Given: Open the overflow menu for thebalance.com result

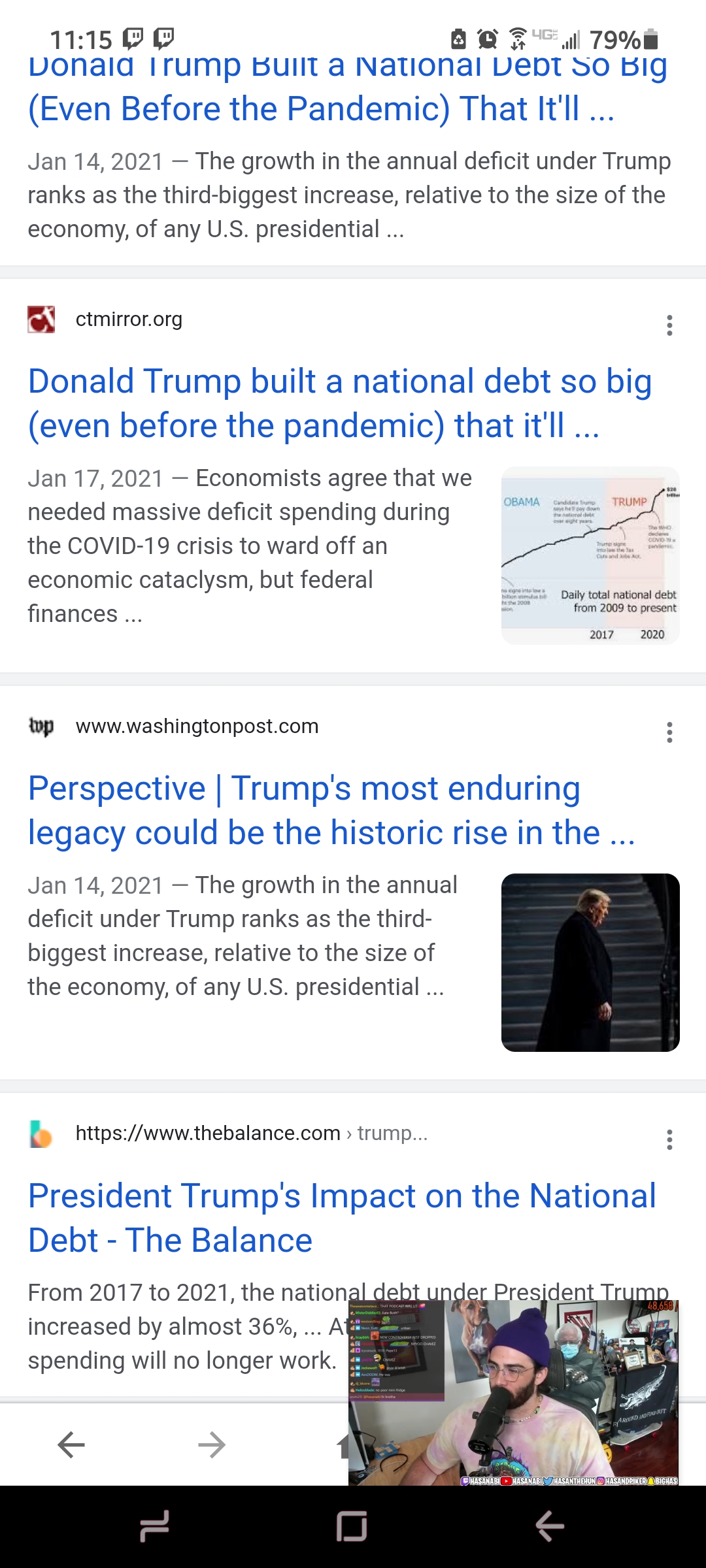Looking at the screenshot, I should tap(669, 1139).
